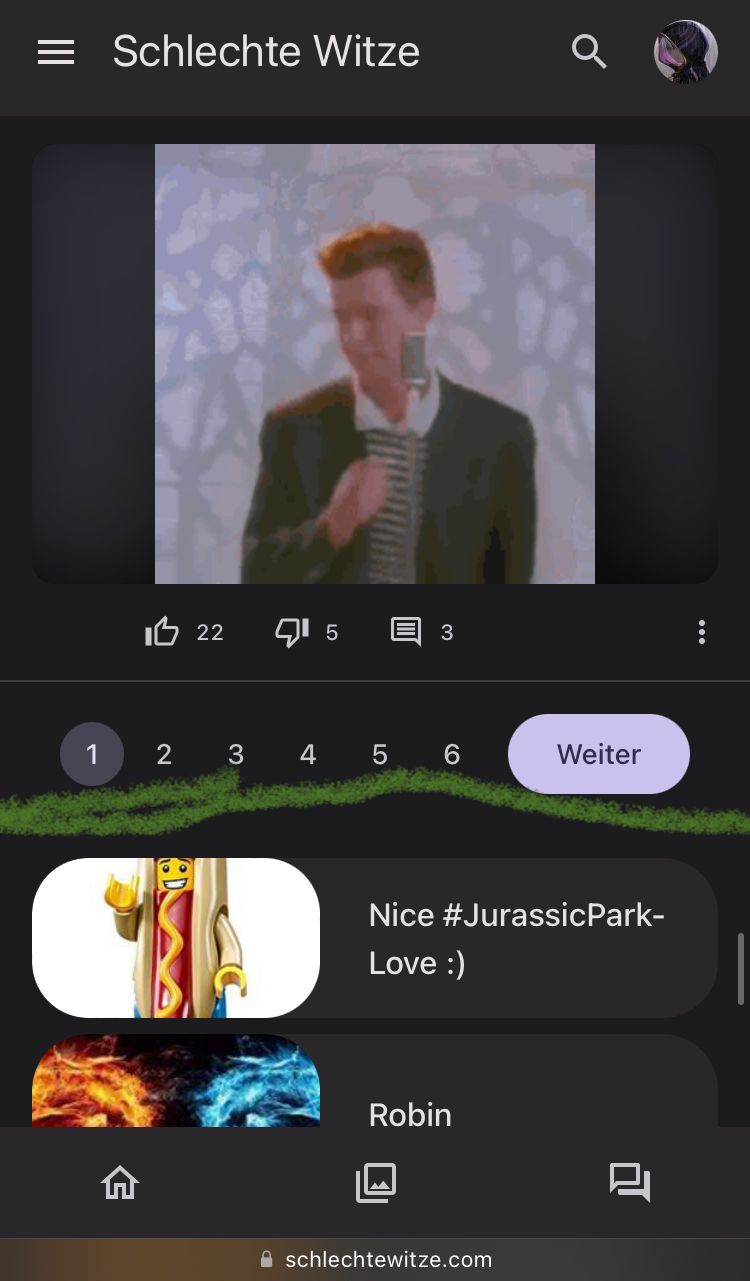Jump to page 4

(x=308, y=754)
